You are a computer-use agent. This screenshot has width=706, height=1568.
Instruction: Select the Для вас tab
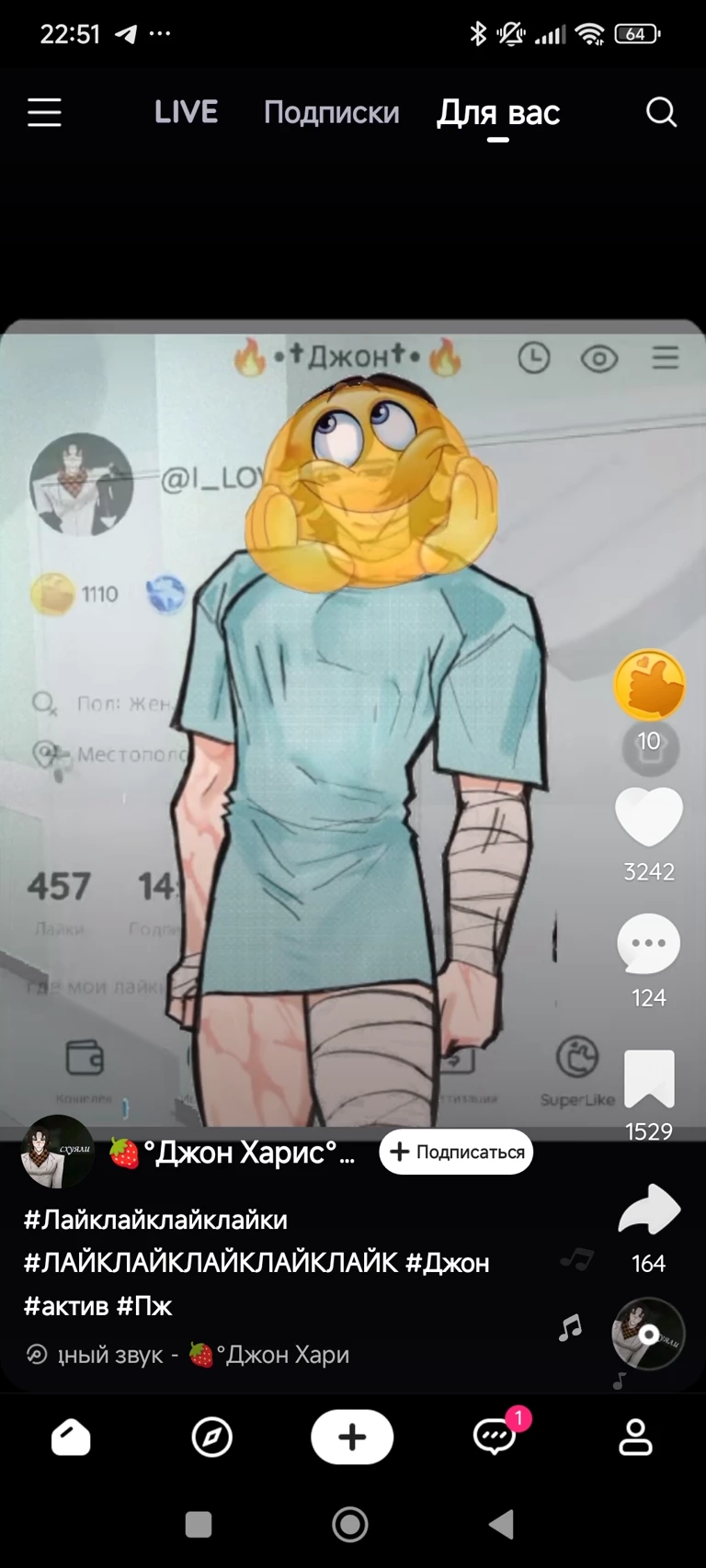pos(497,113)
